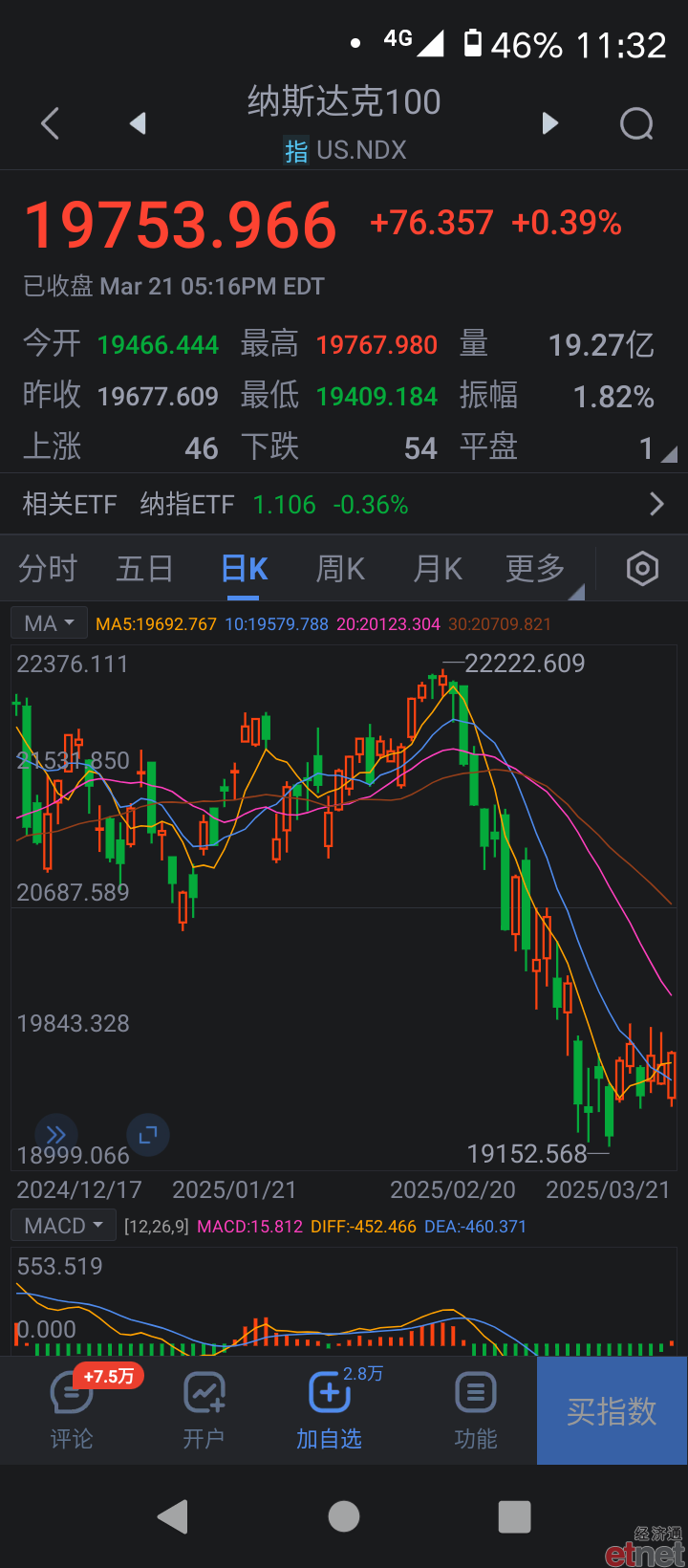Open the 更多 chart period options

536,569
